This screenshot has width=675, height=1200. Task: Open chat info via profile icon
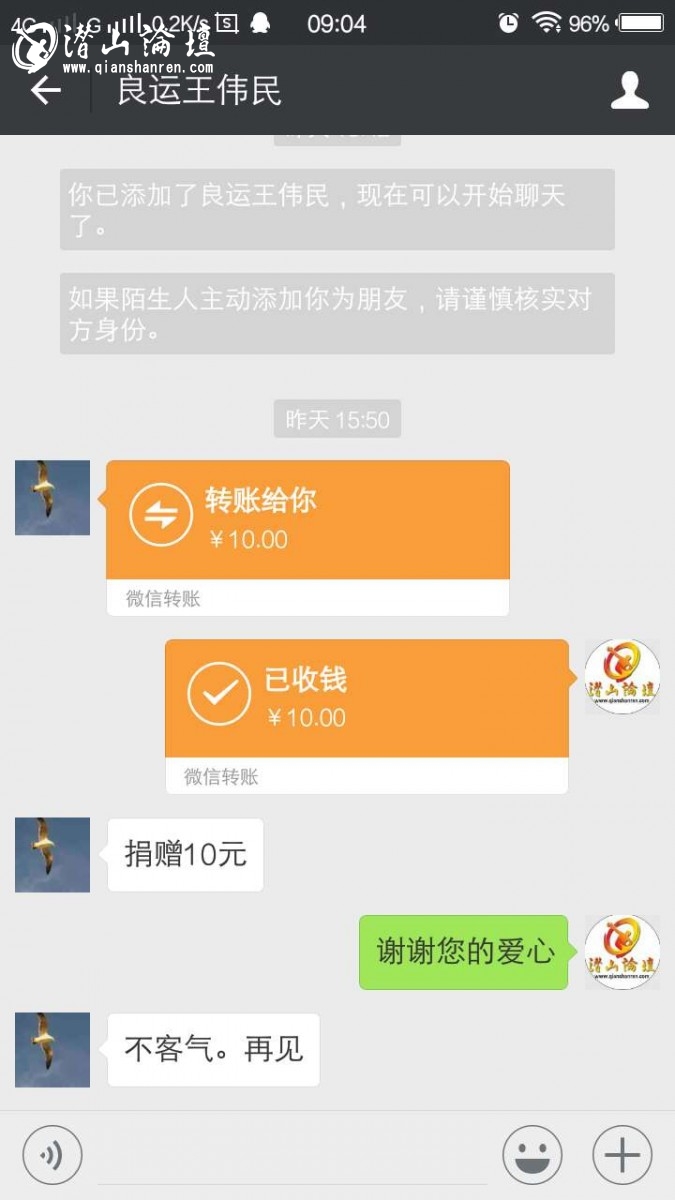point(629,91)
